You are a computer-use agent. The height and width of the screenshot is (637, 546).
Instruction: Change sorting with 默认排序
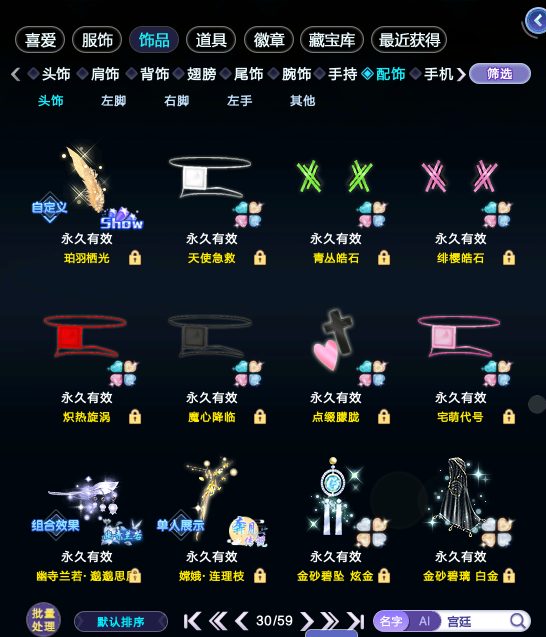(x=121, y=622)
